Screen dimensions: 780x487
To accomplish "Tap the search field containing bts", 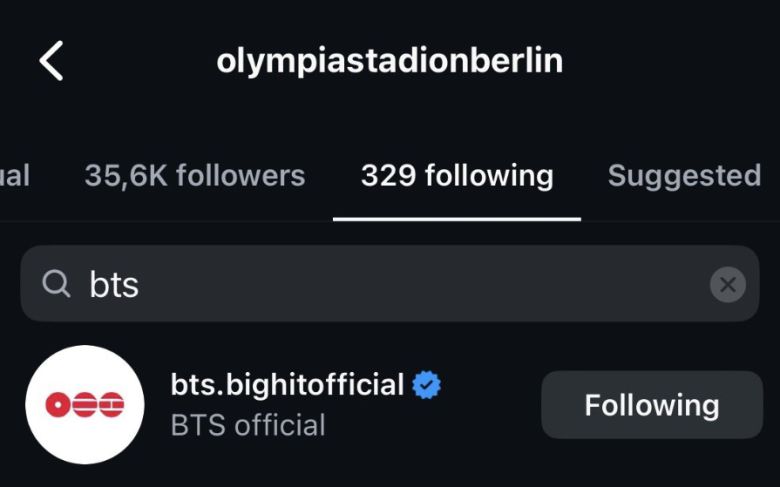I will (x=380, y=285).
